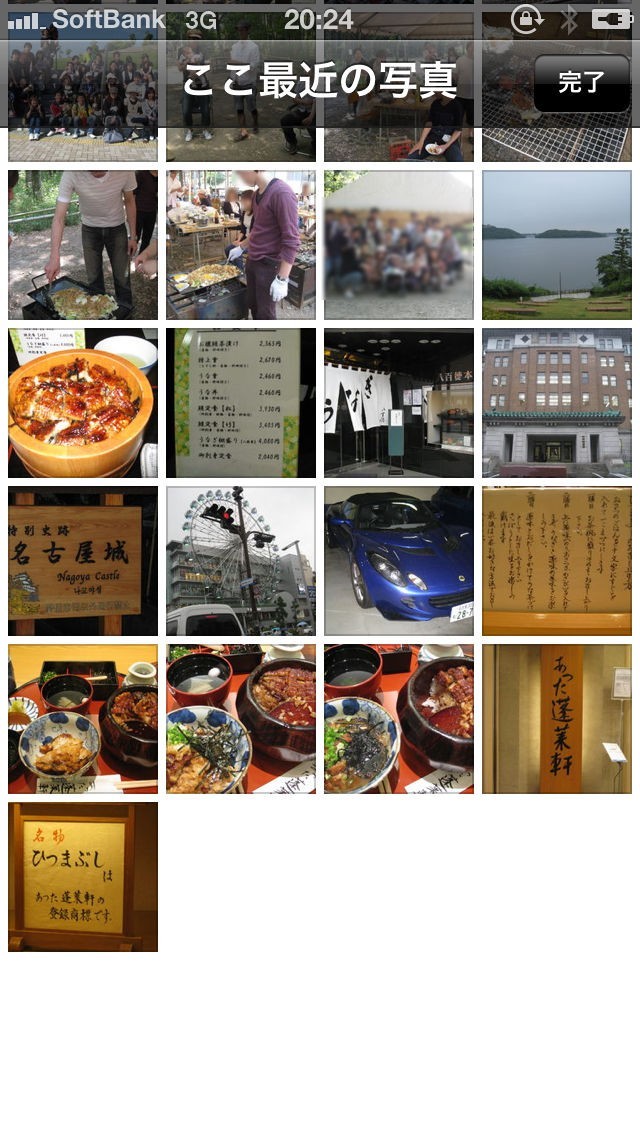View the restaurant entrance with white curtains photo
Image resolution: width=640 pixels, height=1136 pixels.
click(399, 403)
